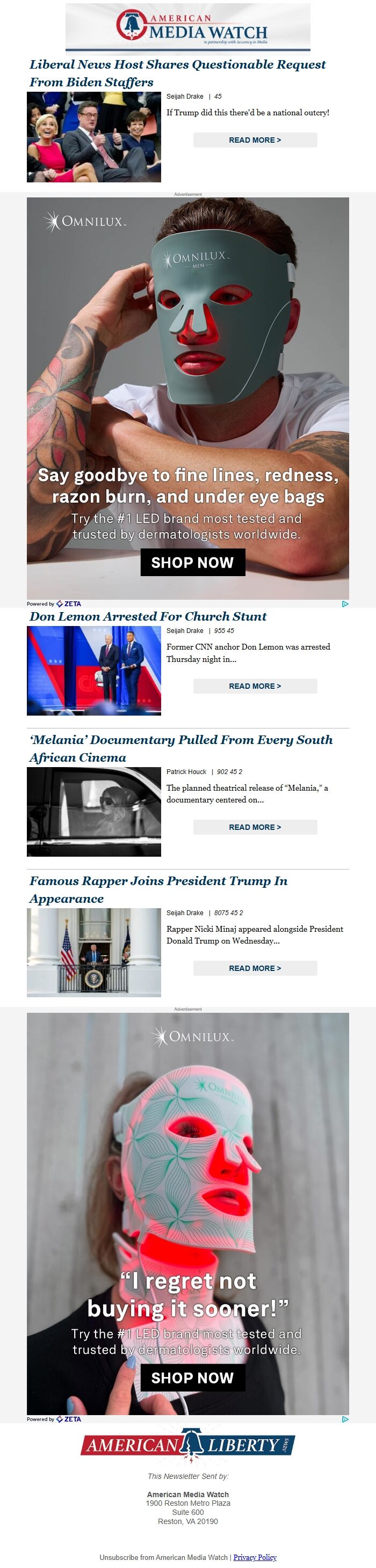376x1568 pixels.
Task: Open the black-and-white car window photo
Action: click(94, 812)
